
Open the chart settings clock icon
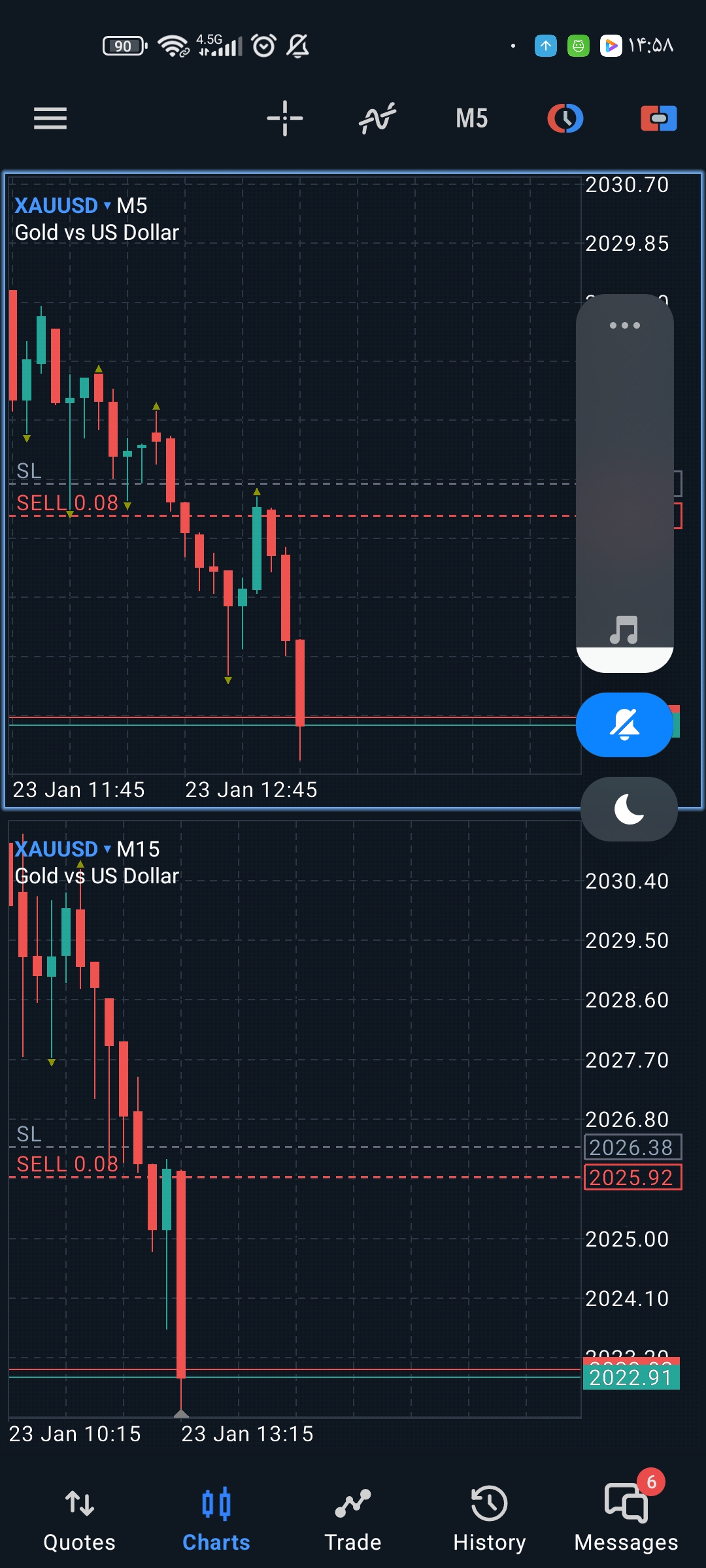coord(565,118)
